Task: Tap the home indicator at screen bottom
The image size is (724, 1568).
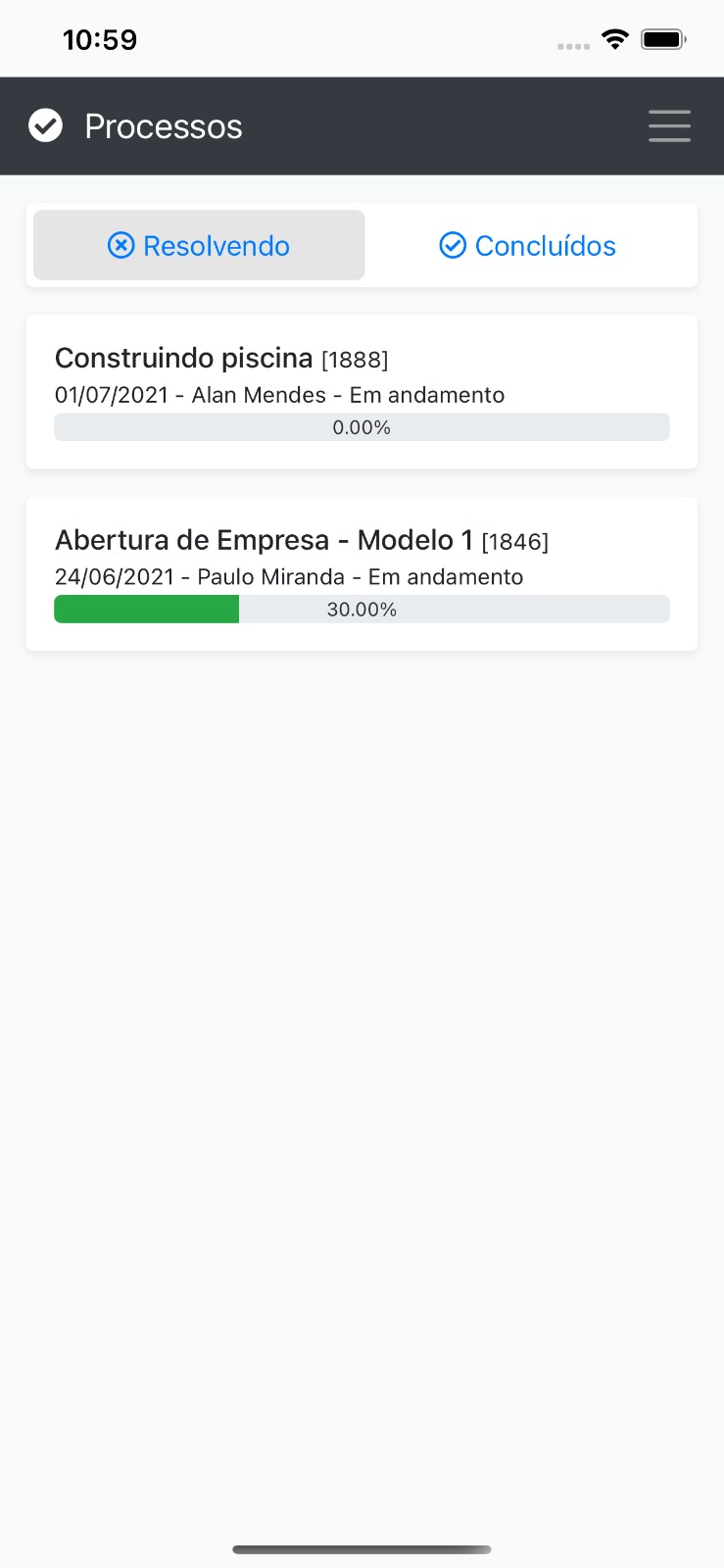Action: pyautogui.click(x=362, y=1549)
